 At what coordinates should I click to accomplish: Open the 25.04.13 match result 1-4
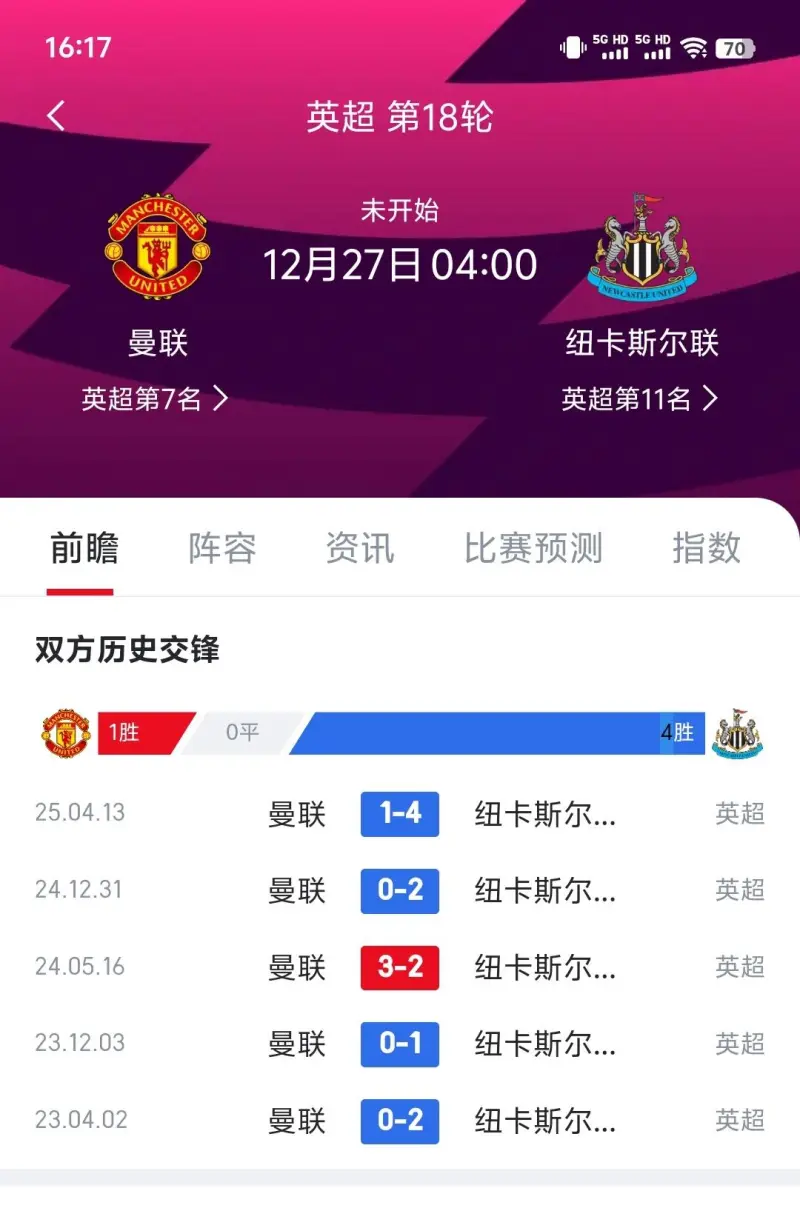coord(400,814)
